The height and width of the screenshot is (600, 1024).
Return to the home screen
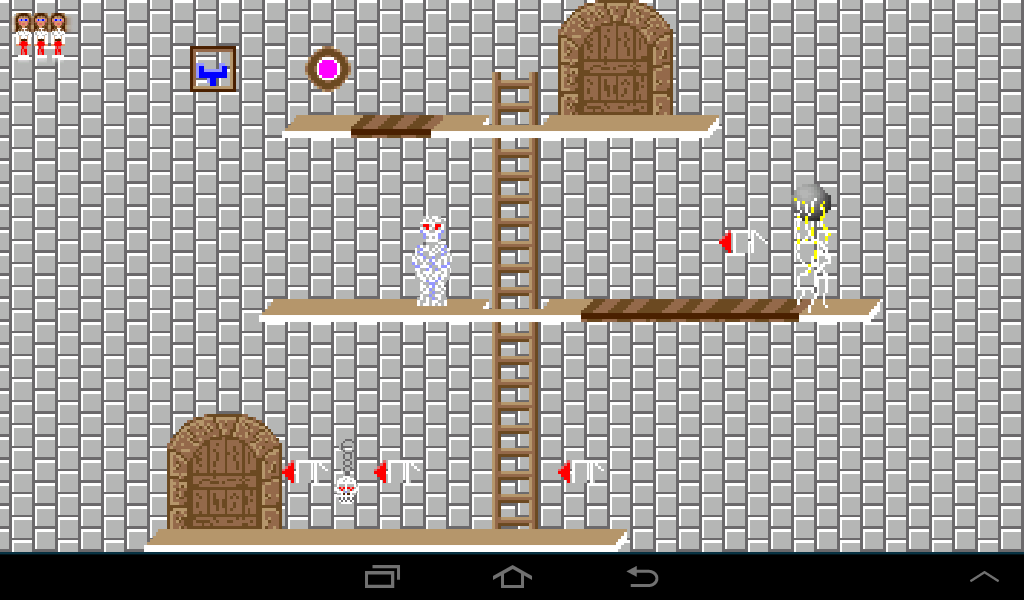pos(512,577)
